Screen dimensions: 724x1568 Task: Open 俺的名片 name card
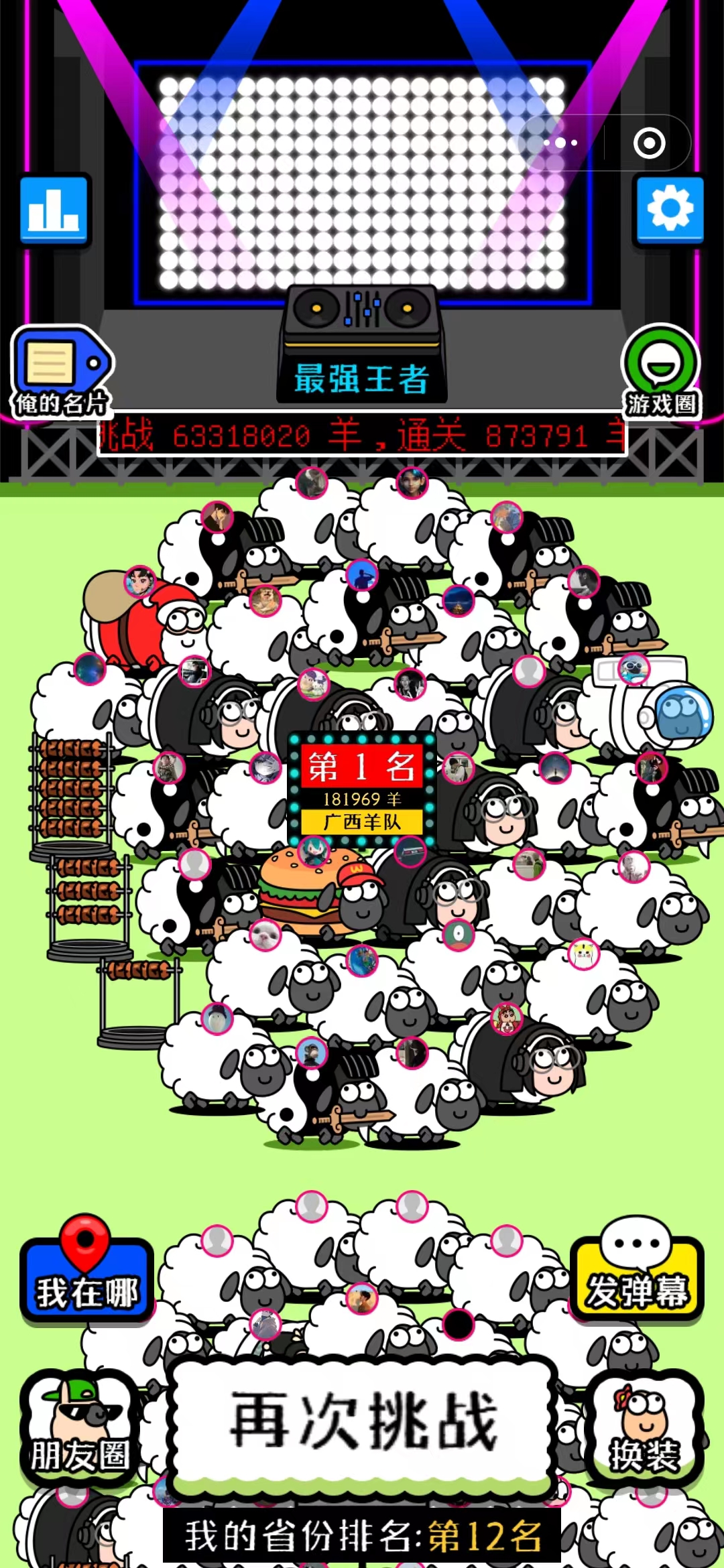[61, 373]
